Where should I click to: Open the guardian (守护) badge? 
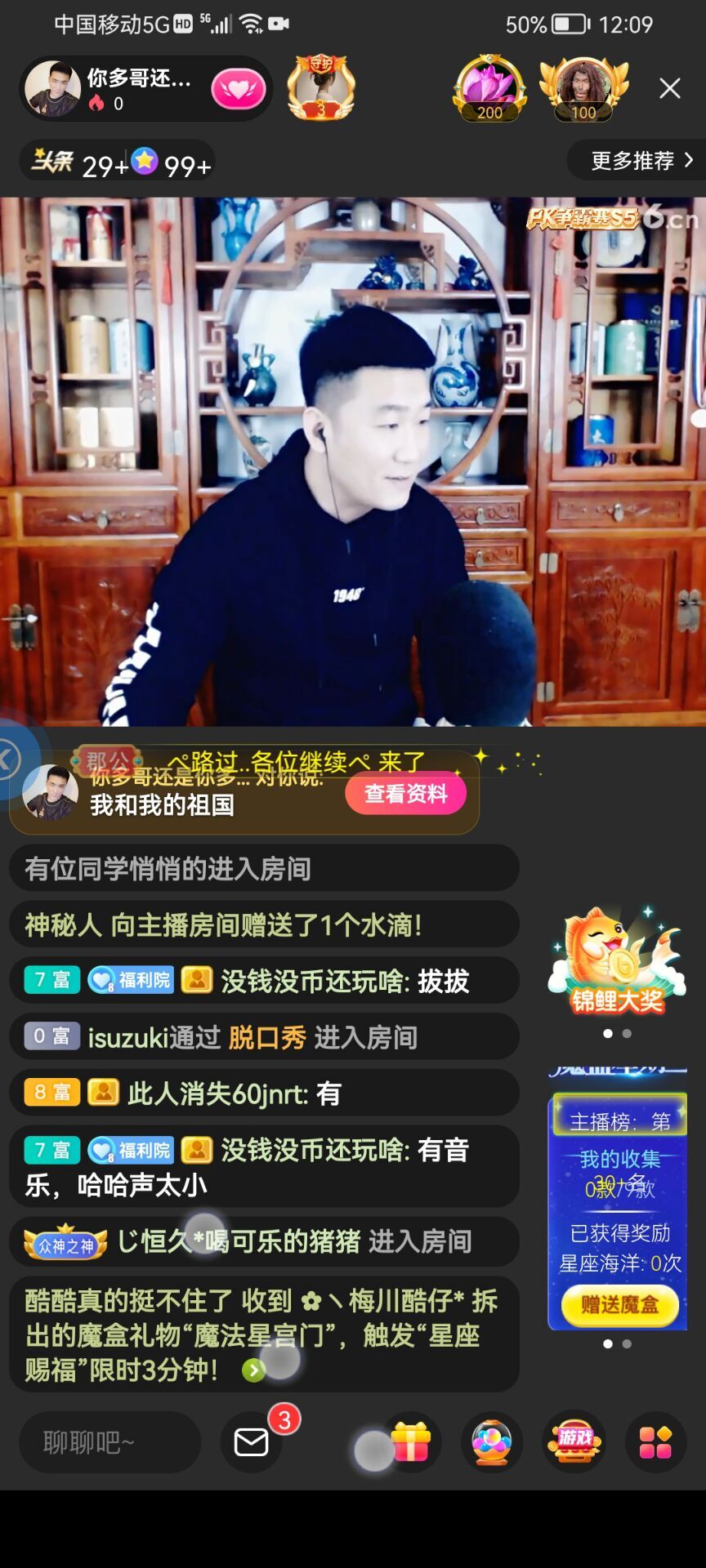(320, 87)
